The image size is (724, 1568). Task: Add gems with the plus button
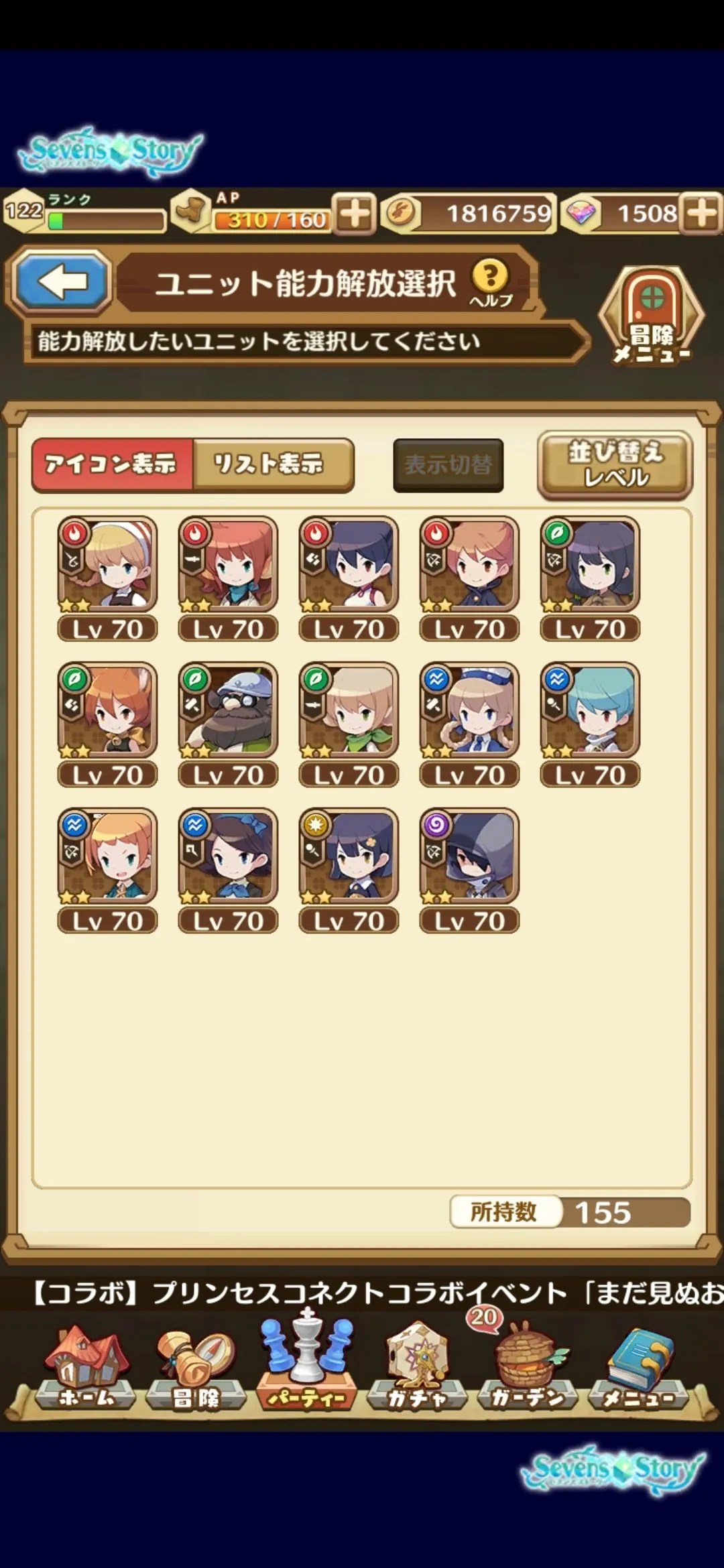pos(702,214)
